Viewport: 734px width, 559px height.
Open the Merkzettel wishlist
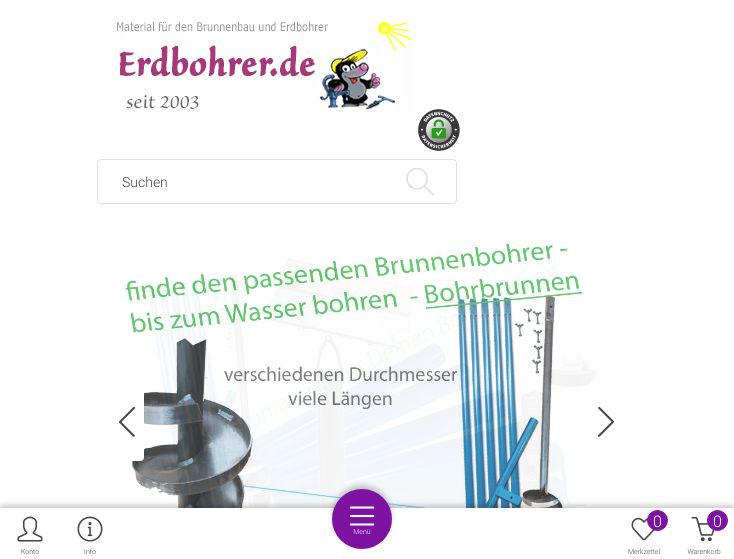point(644,535)
